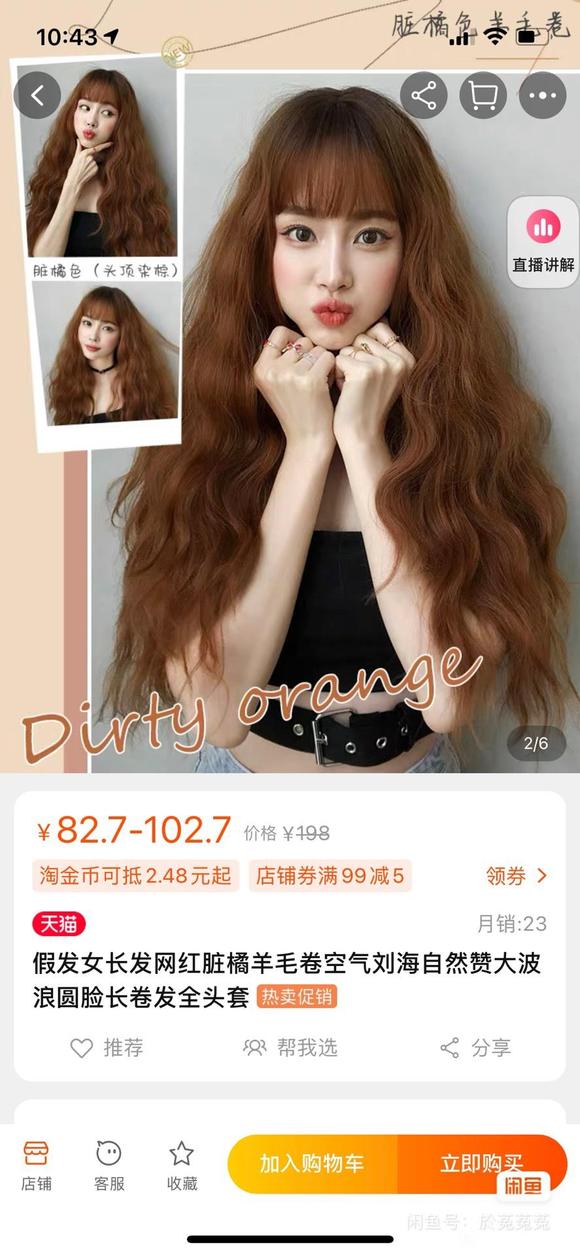Image resolution: width=580 pixels, height=1255 pixels.
Task: Tap 推荐 heart to recommend
Action: [x=107, y=1047]
